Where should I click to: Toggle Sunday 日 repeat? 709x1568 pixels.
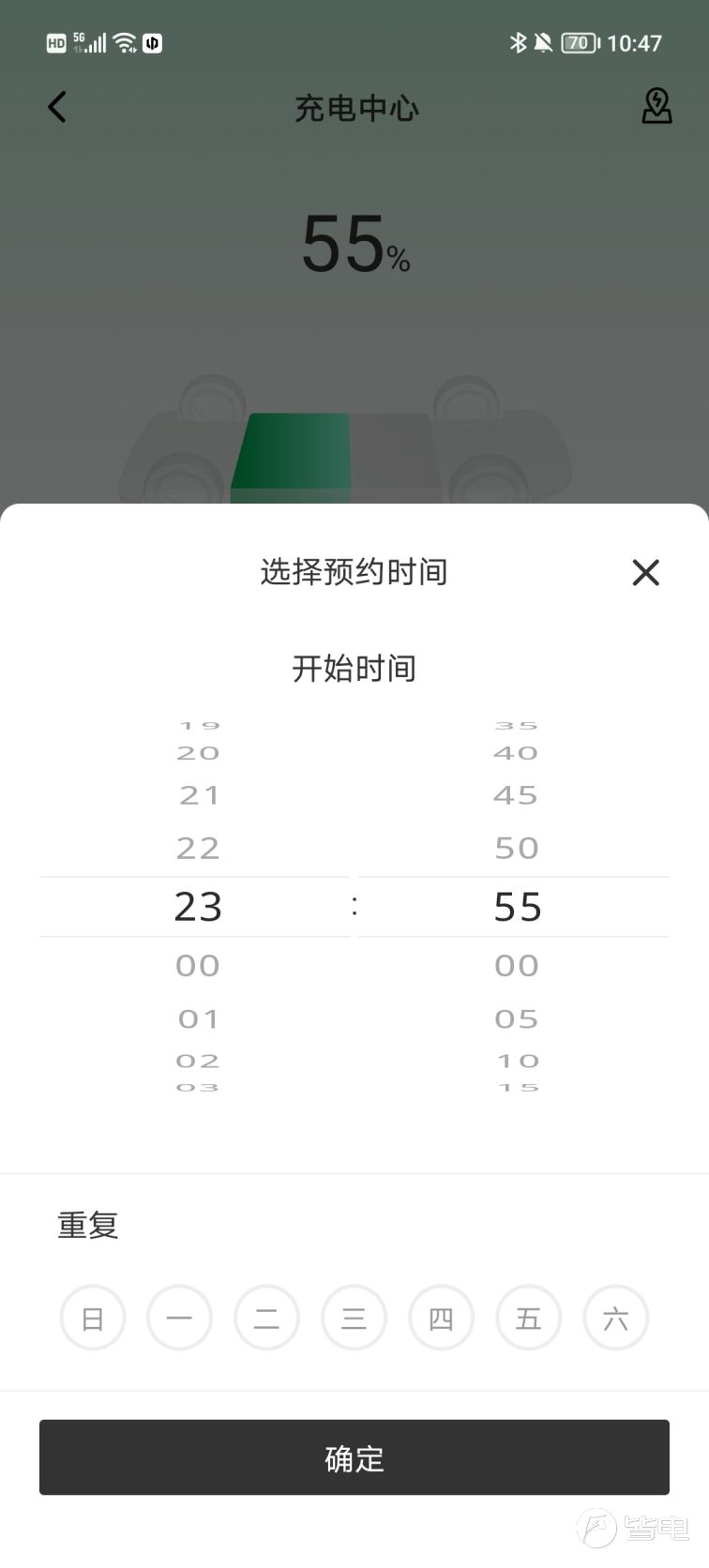pos(93,1319)
